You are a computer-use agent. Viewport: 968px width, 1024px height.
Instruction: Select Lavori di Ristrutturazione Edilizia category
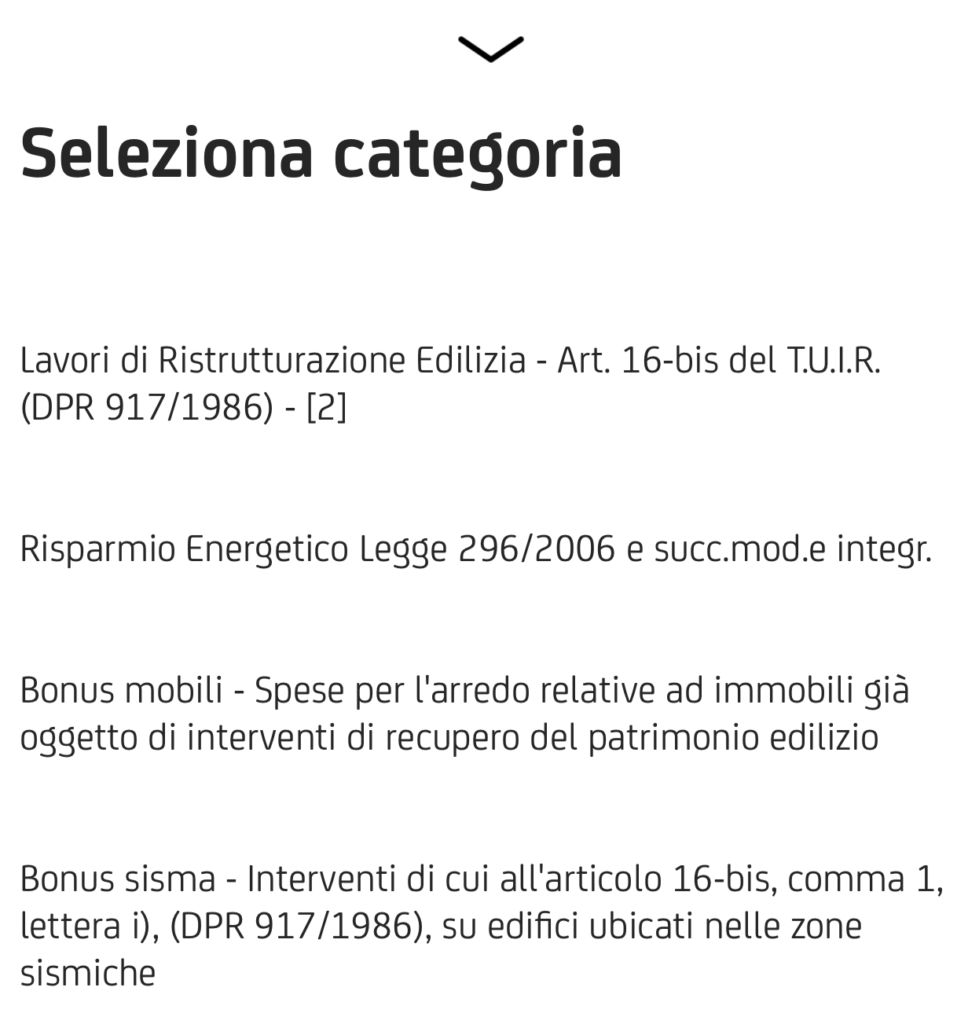click(x=450, y=384)
